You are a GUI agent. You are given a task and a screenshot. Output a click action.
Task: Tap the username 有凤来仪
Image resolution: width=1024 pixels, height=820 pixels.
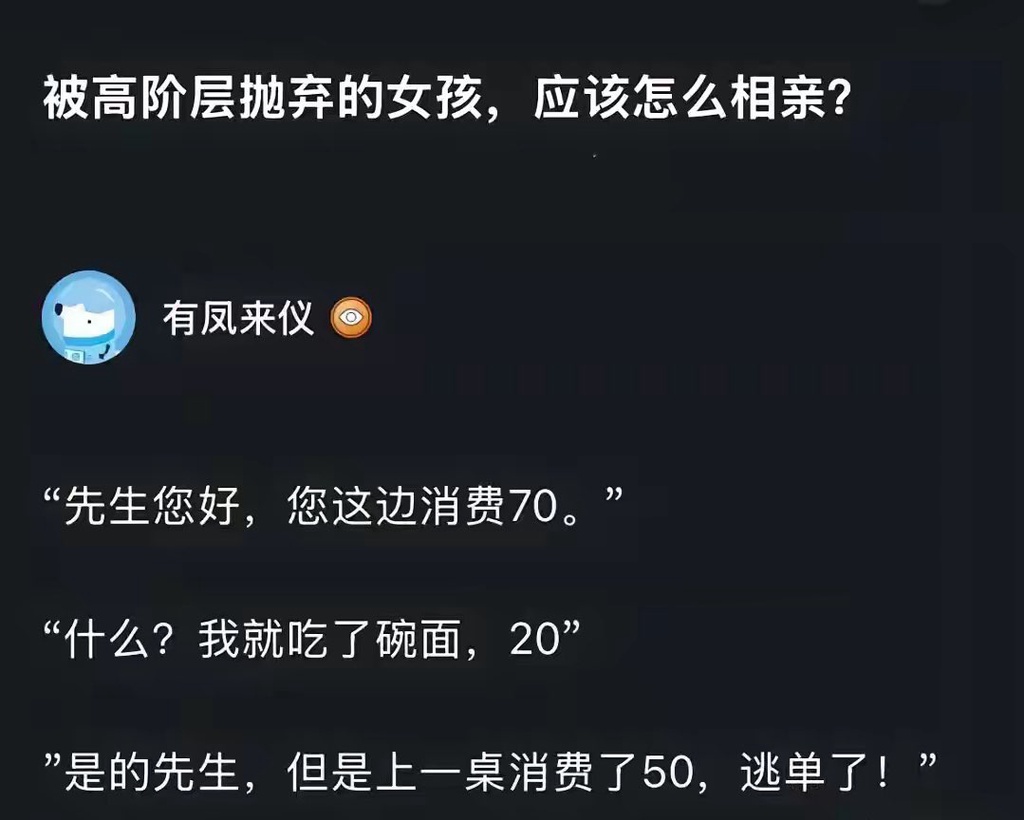pos(238,318)
